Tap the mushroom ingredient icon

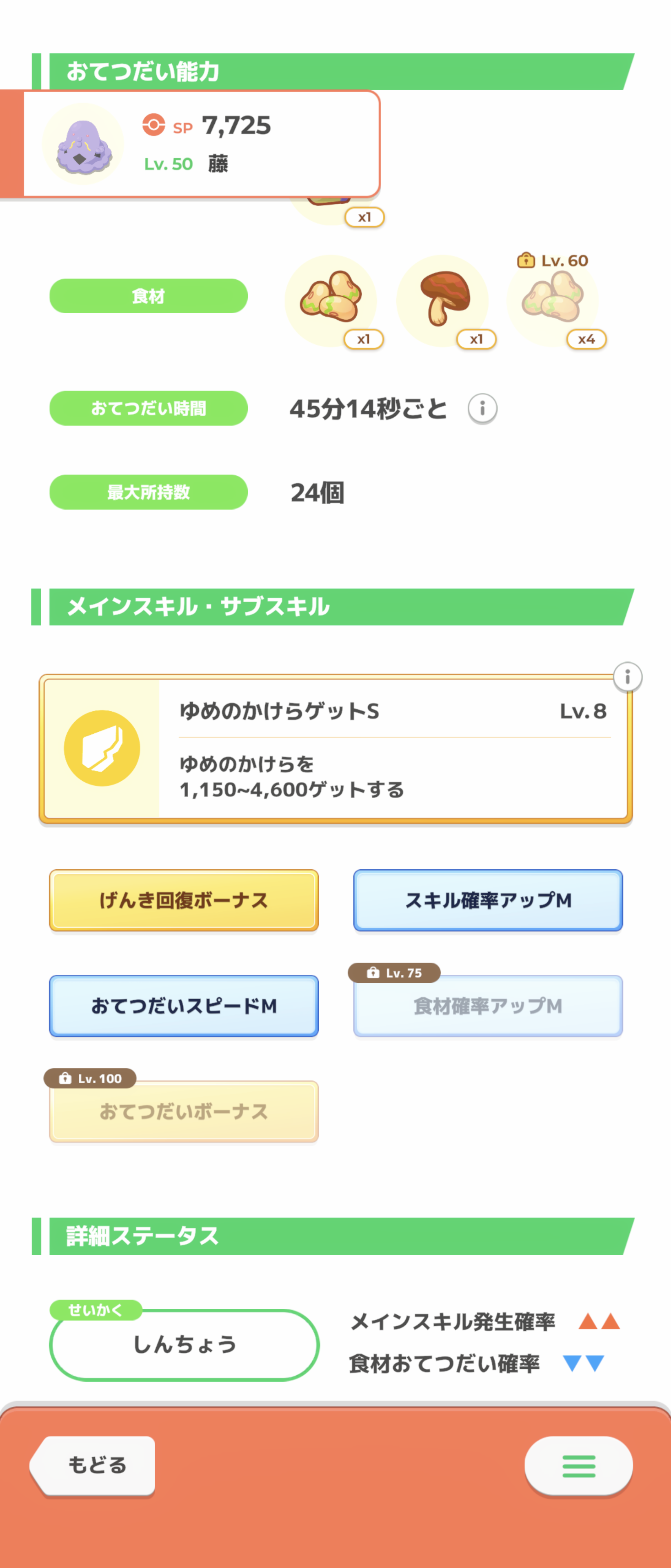(x=442, y=301)
